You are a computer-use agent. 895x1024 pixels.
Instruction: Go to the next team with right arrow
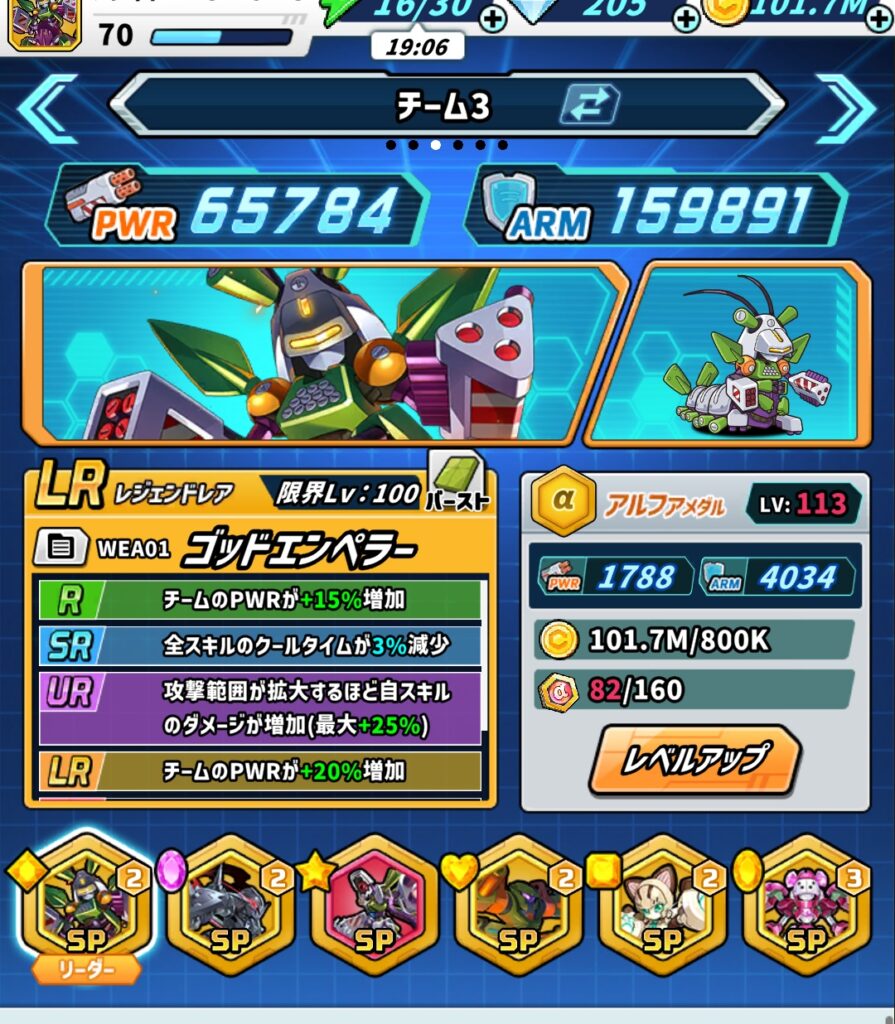coord(846,107)
